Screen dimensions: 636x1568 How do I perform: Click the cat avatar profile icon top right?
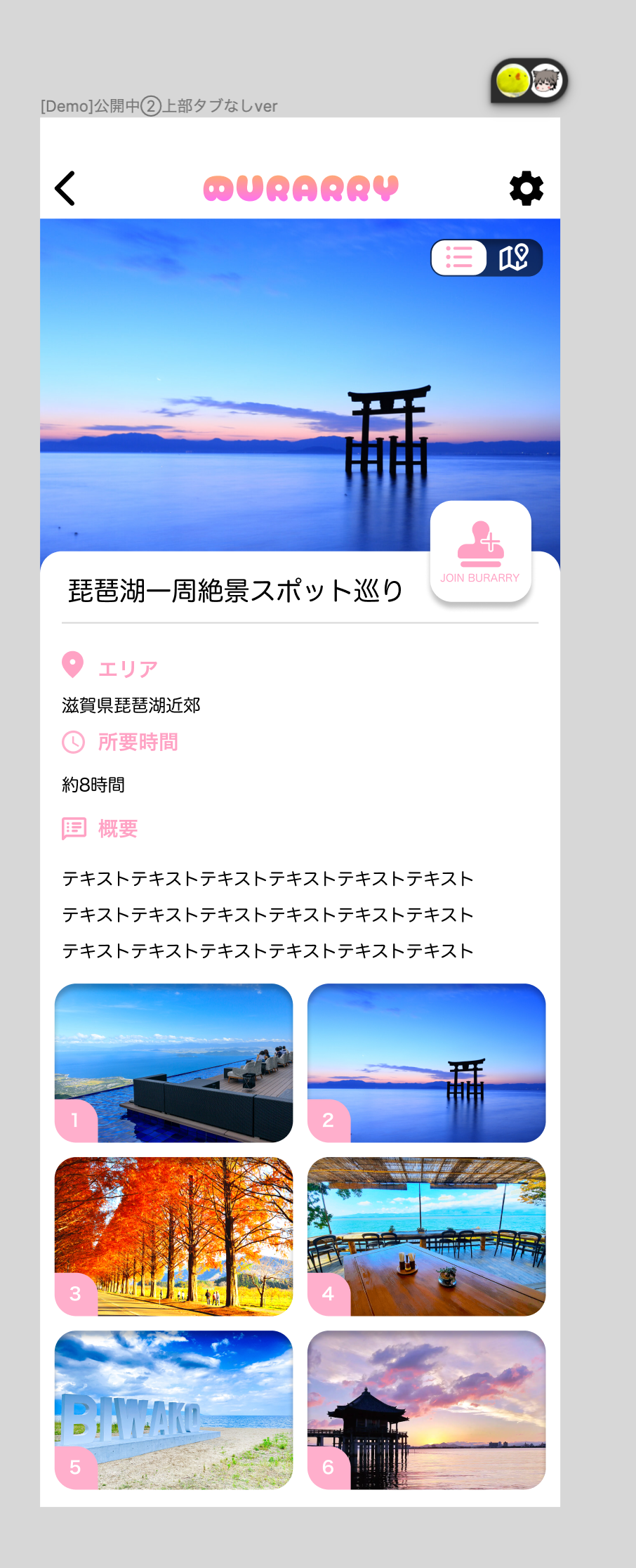tap(547, 81)
